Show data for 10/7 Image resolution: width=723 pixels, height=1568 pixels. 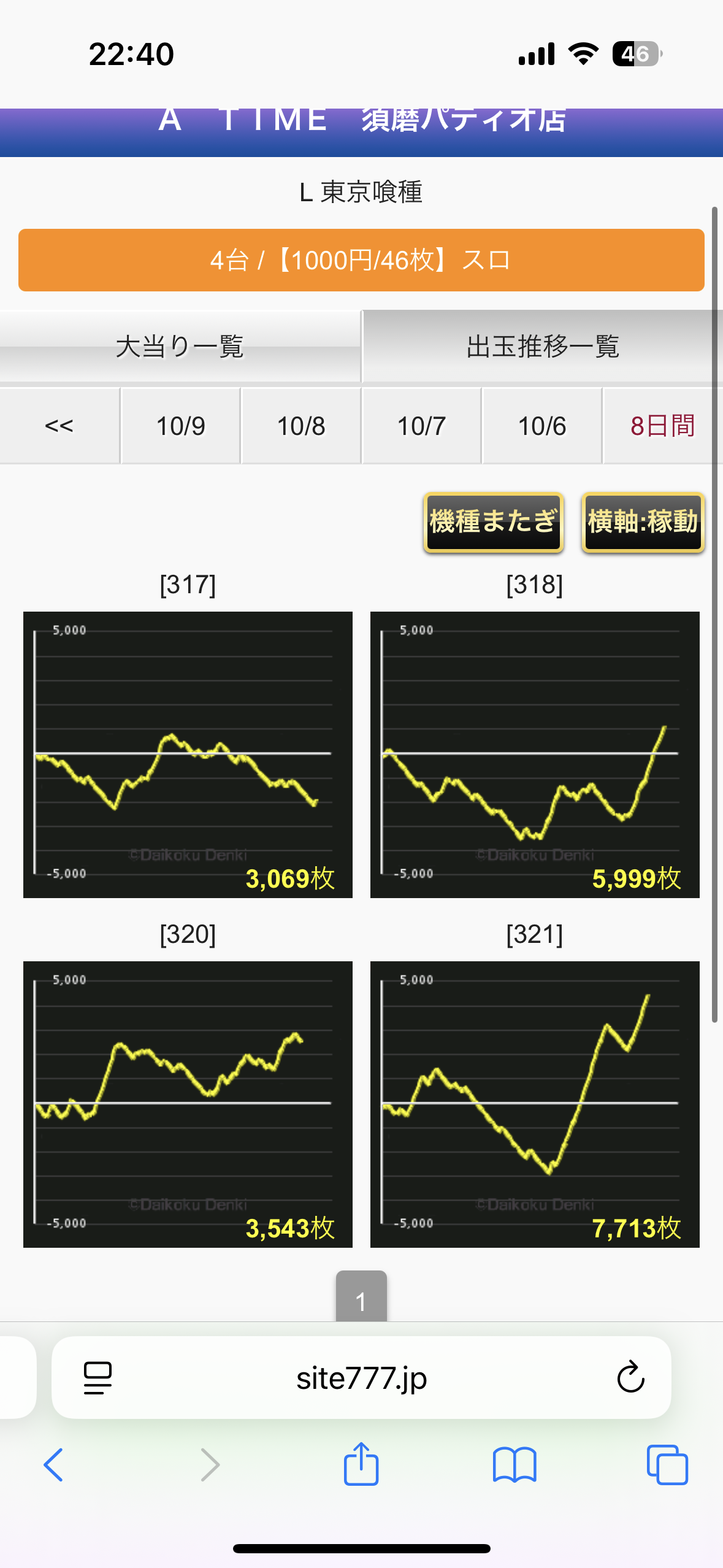click(421, 426)
